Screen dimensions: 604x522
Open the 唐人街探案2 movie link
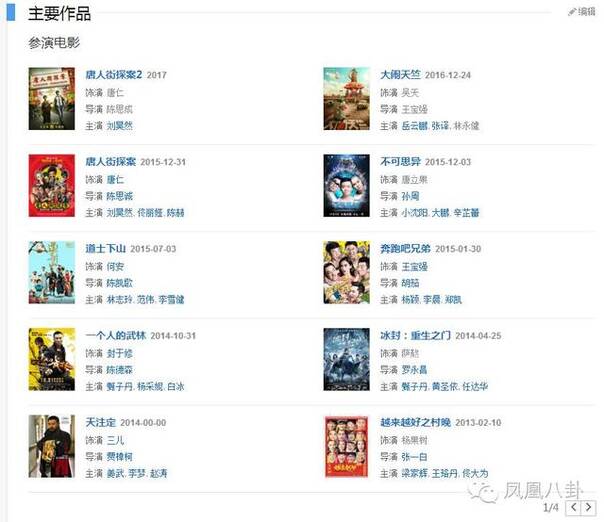[x=114, y=75]
